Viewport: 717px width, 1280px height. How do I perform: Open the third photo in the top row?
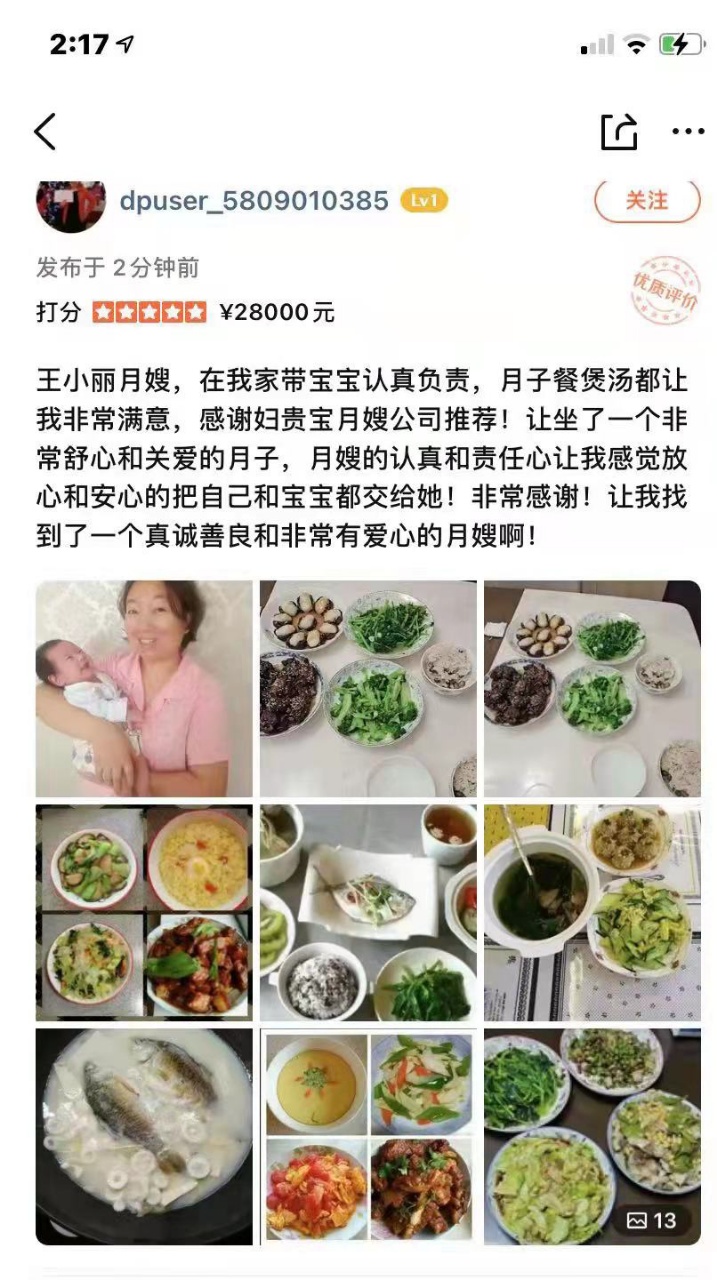coord(592,688)
